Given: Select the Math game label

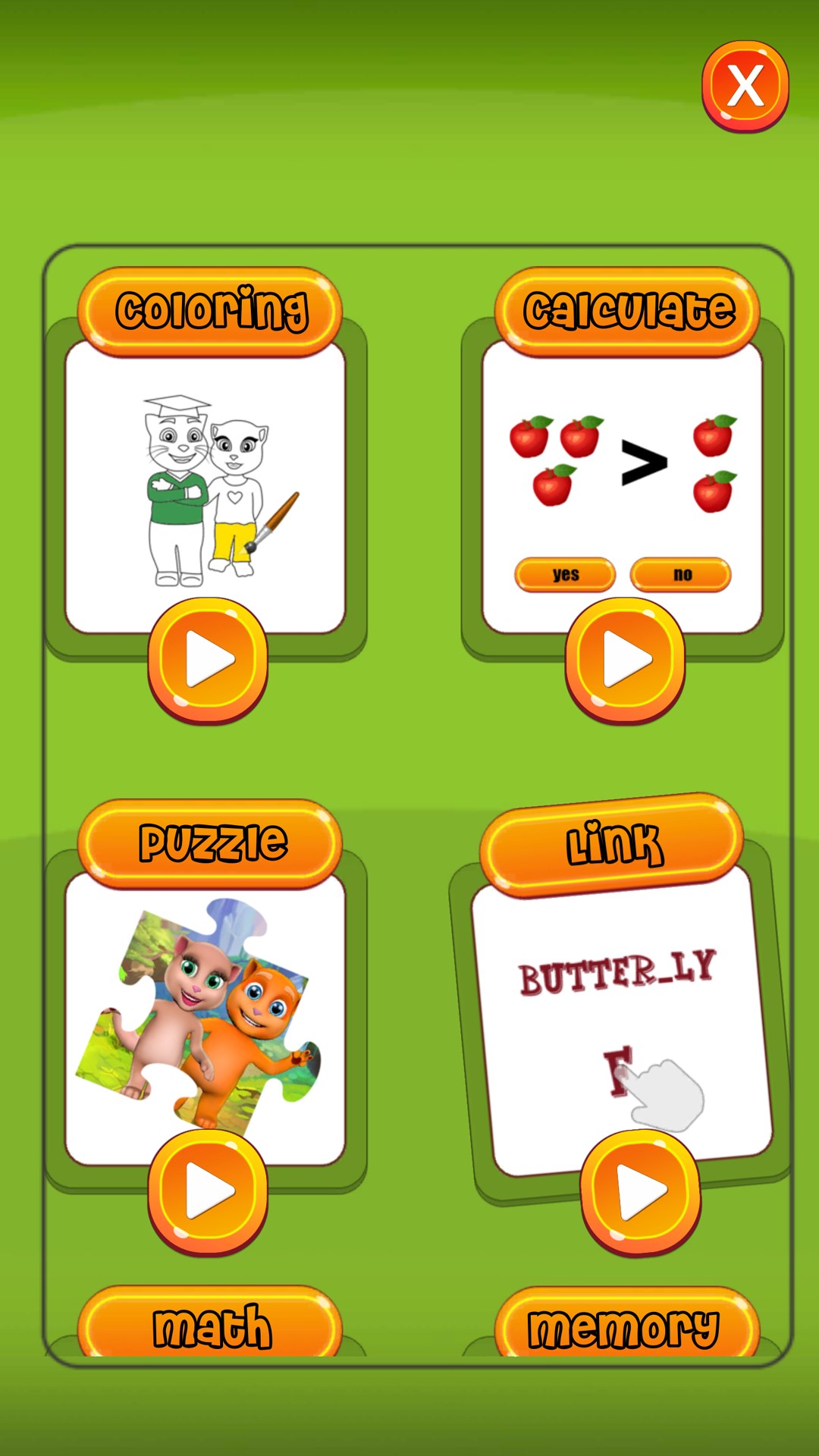Looking at the screenshot, I should 211,1326.
